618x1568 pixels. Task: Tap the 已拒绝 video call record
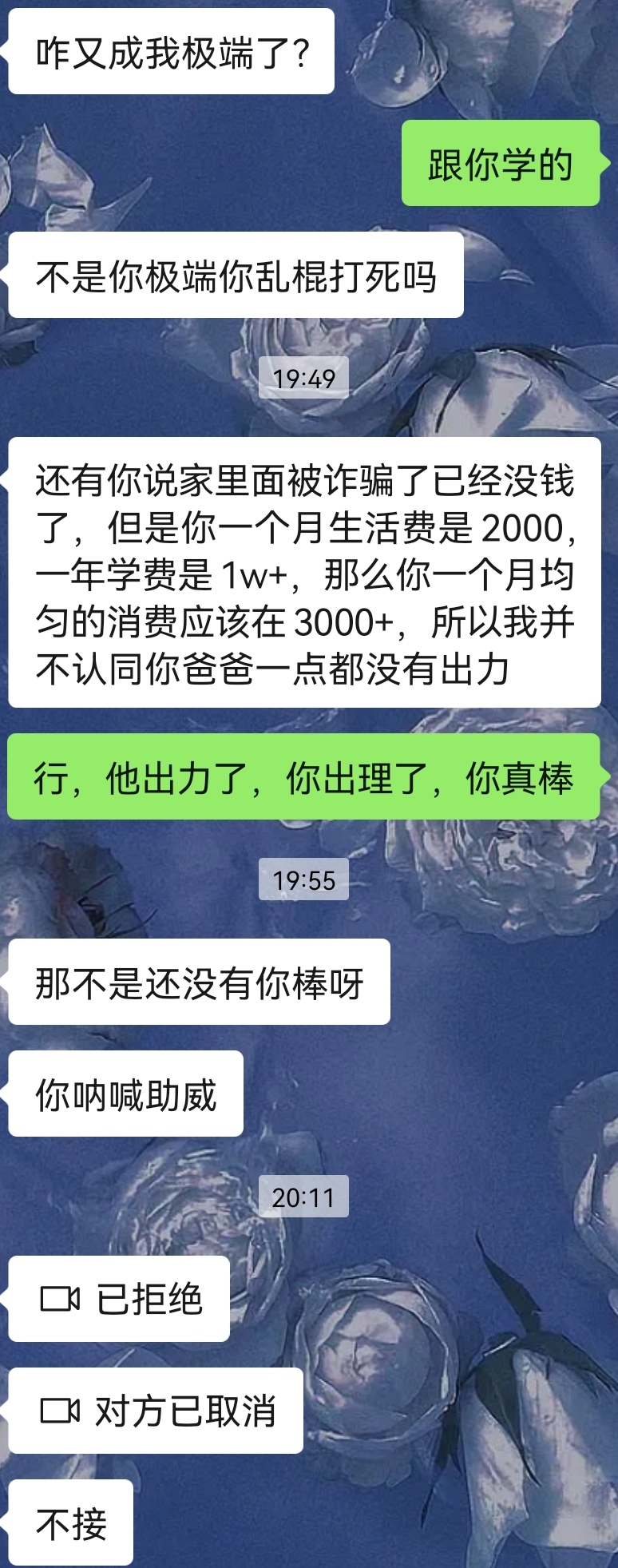(x=120, y=1300)
